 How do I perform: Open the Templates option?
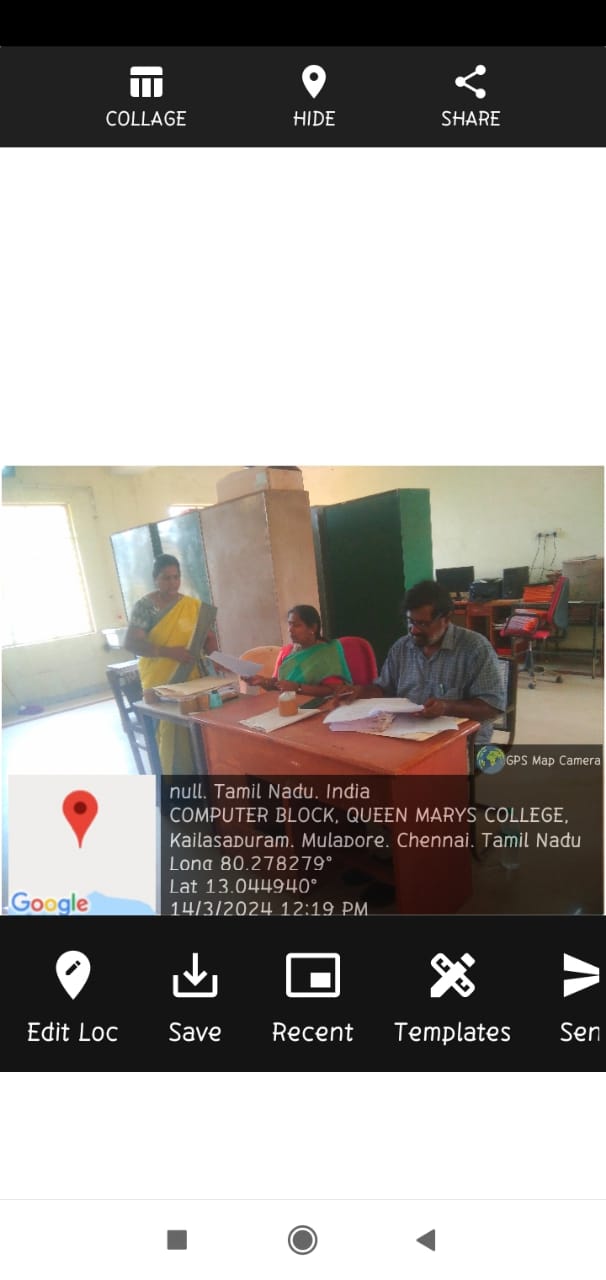click(452, 996)
